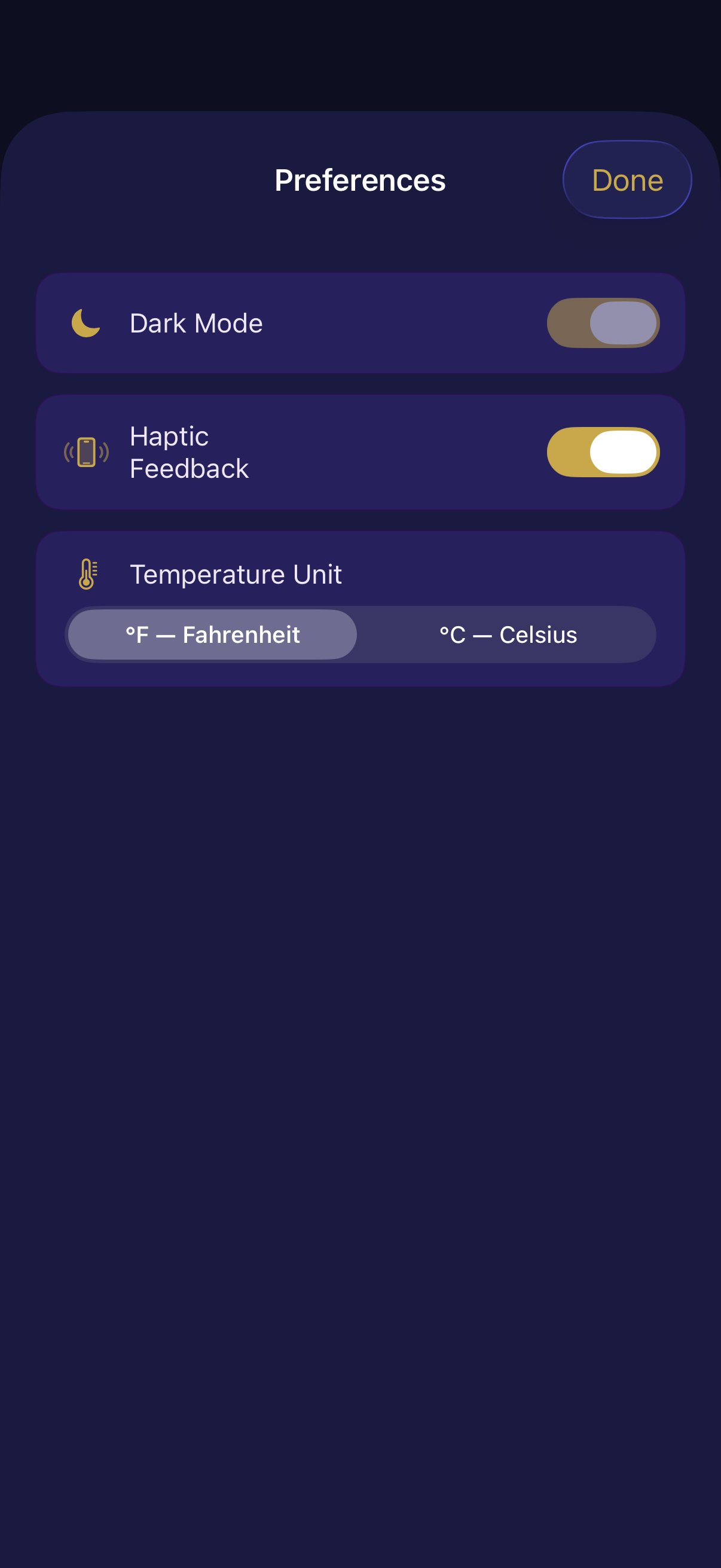
Task: Switch to °C — Celsius
Action: (508, 634)
